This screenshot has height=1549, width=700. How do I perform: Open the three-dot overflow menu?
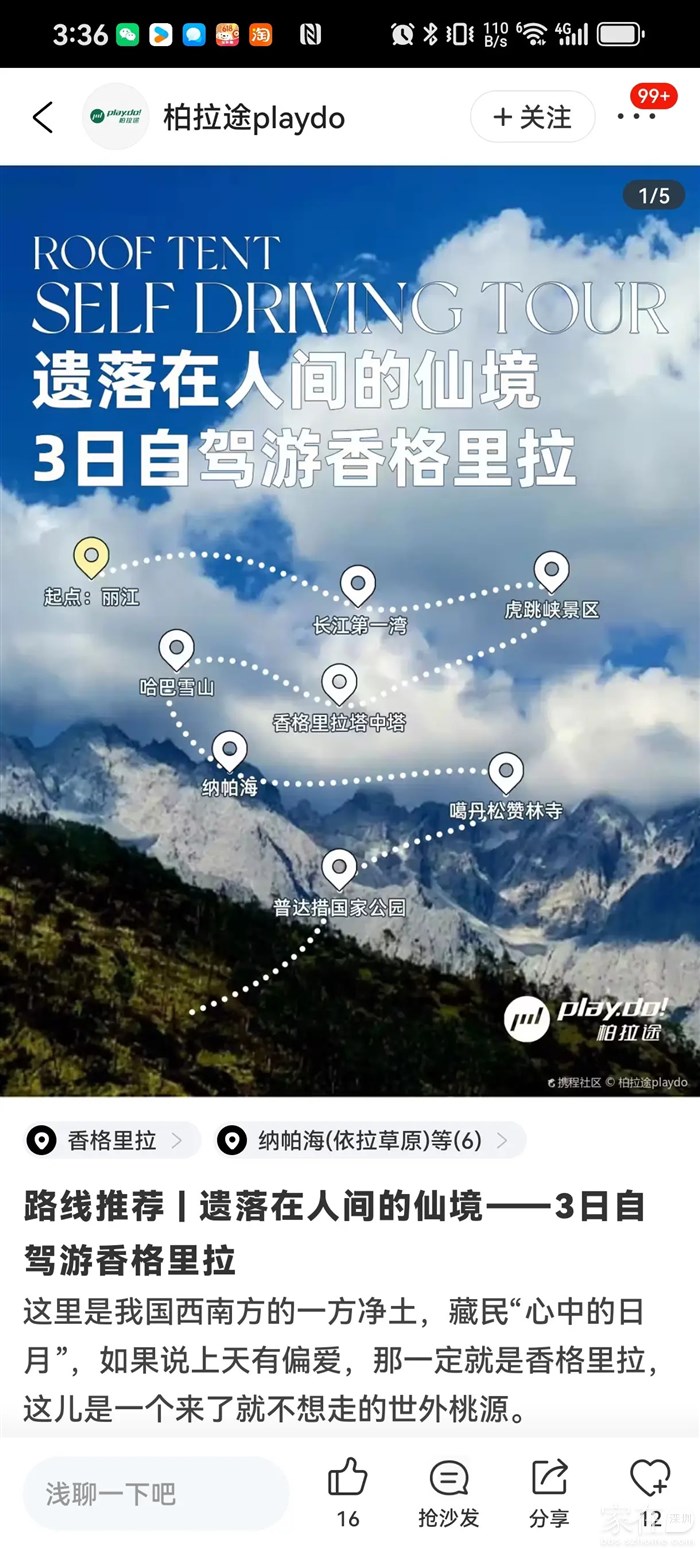(636, 117)
